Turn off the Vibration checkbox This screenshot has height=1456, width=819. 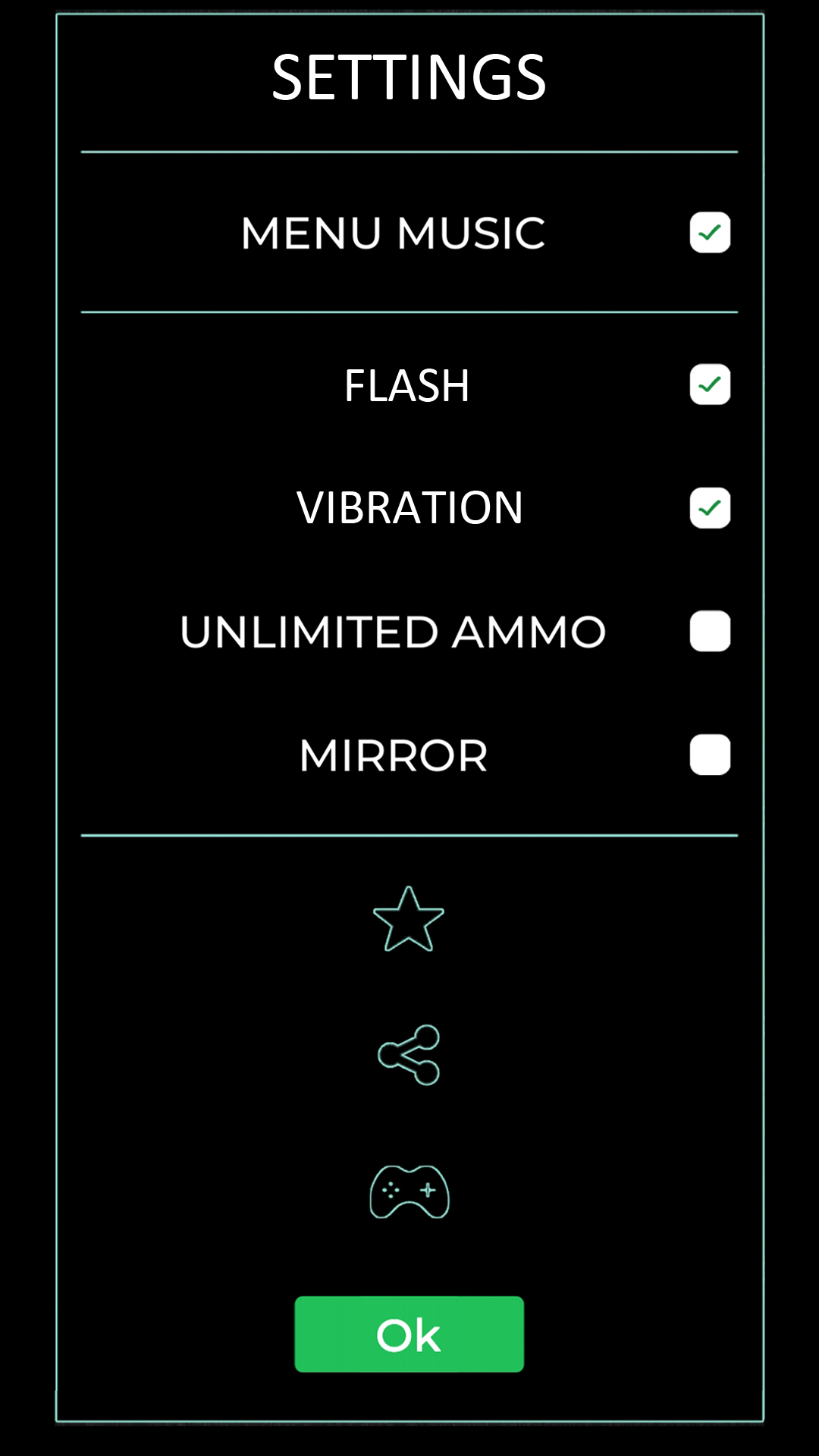710,507
